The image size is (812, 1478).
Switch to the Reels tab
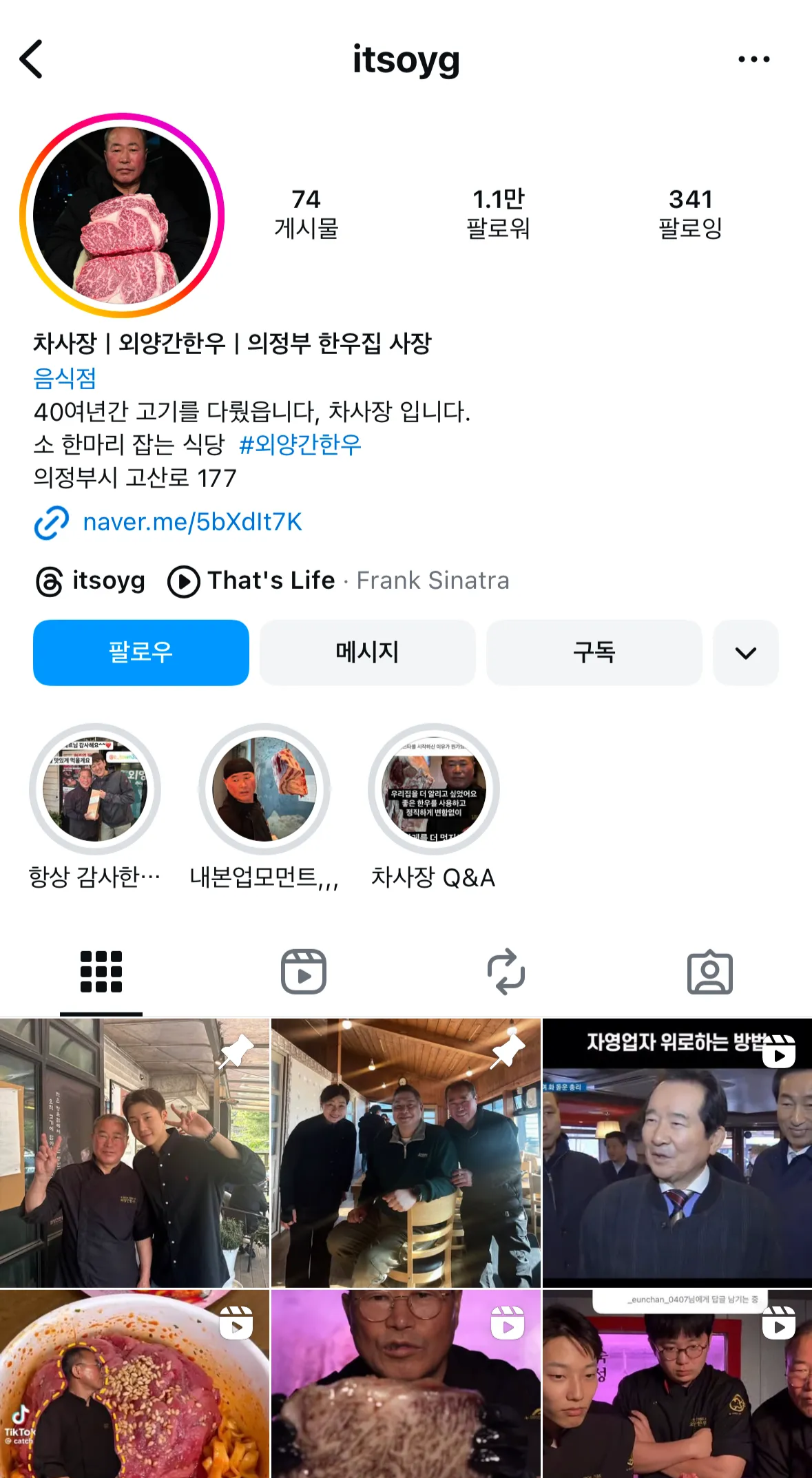(x=304, y=972)
